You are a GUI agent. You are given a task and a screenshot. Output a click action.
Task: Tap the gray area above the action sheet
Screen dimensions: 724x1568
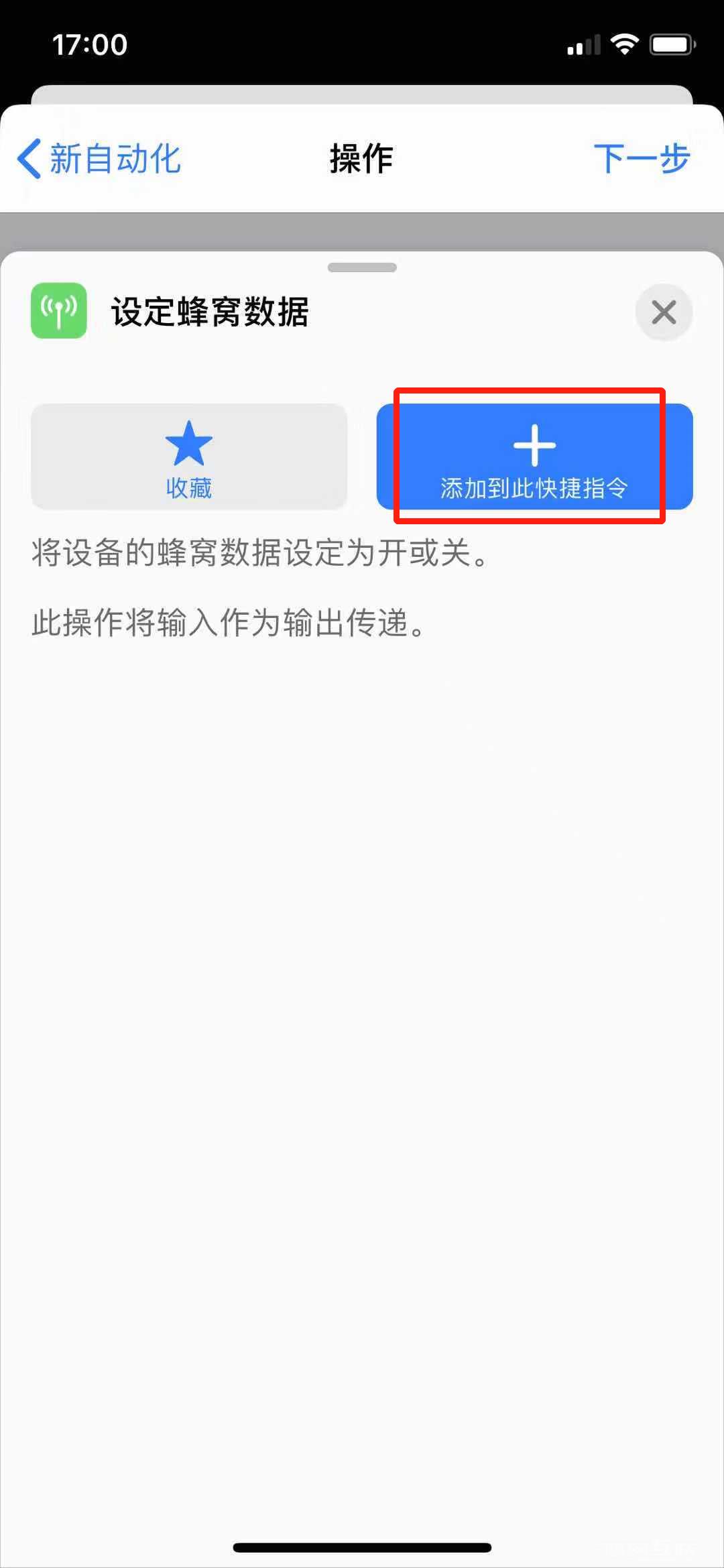click(x=361, y=228)
